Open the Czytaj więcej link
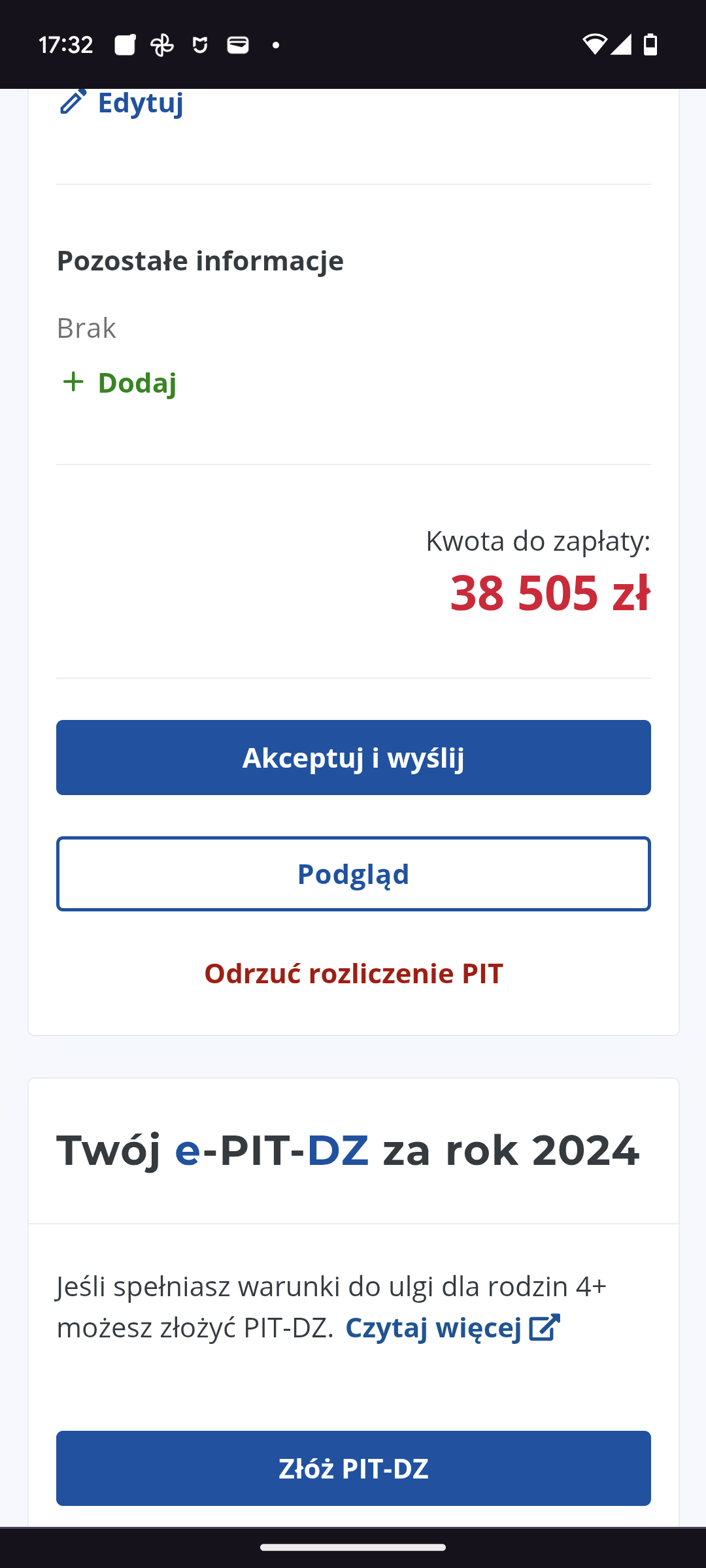The height and width of the screenshot is (1568, 706). 452,1328
